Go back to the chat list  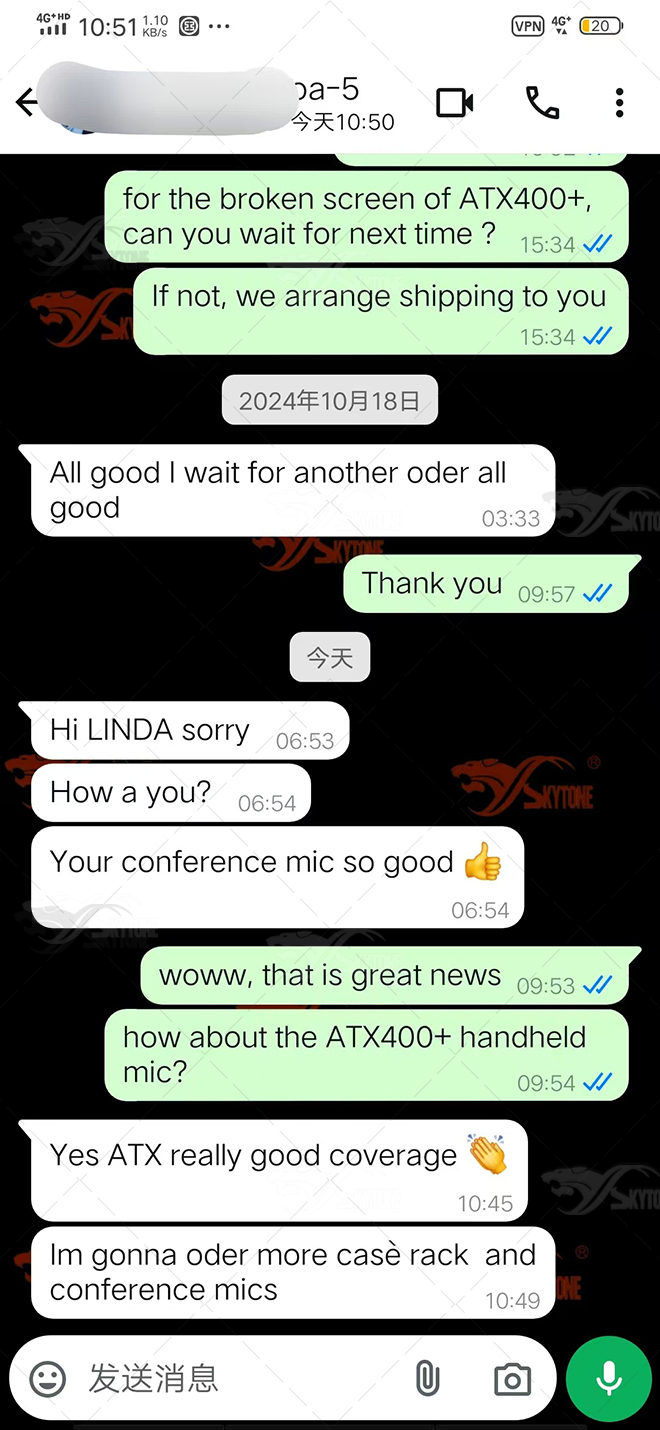pos(26,102)
